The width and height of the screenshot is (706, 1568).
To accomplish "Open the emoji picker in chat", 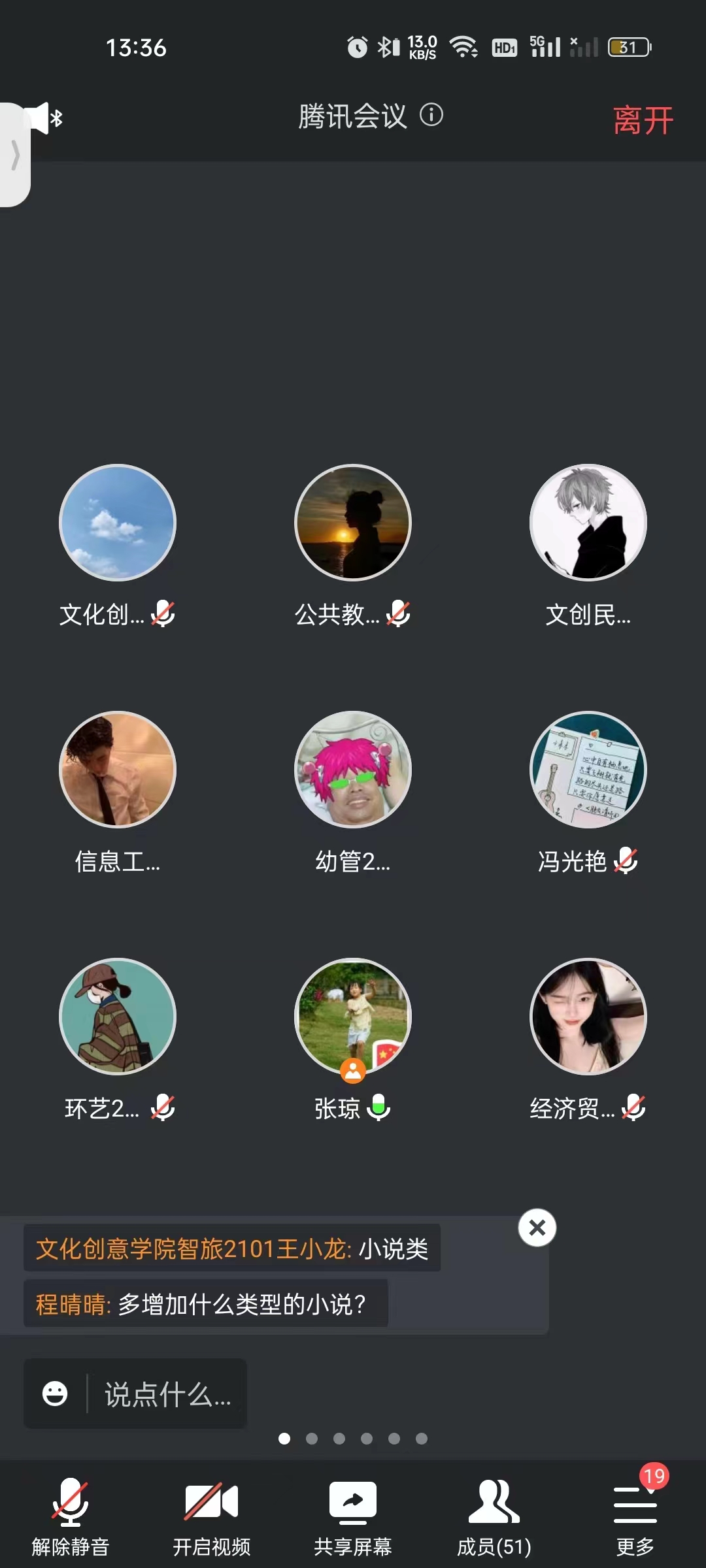I will click(55, 1394).
